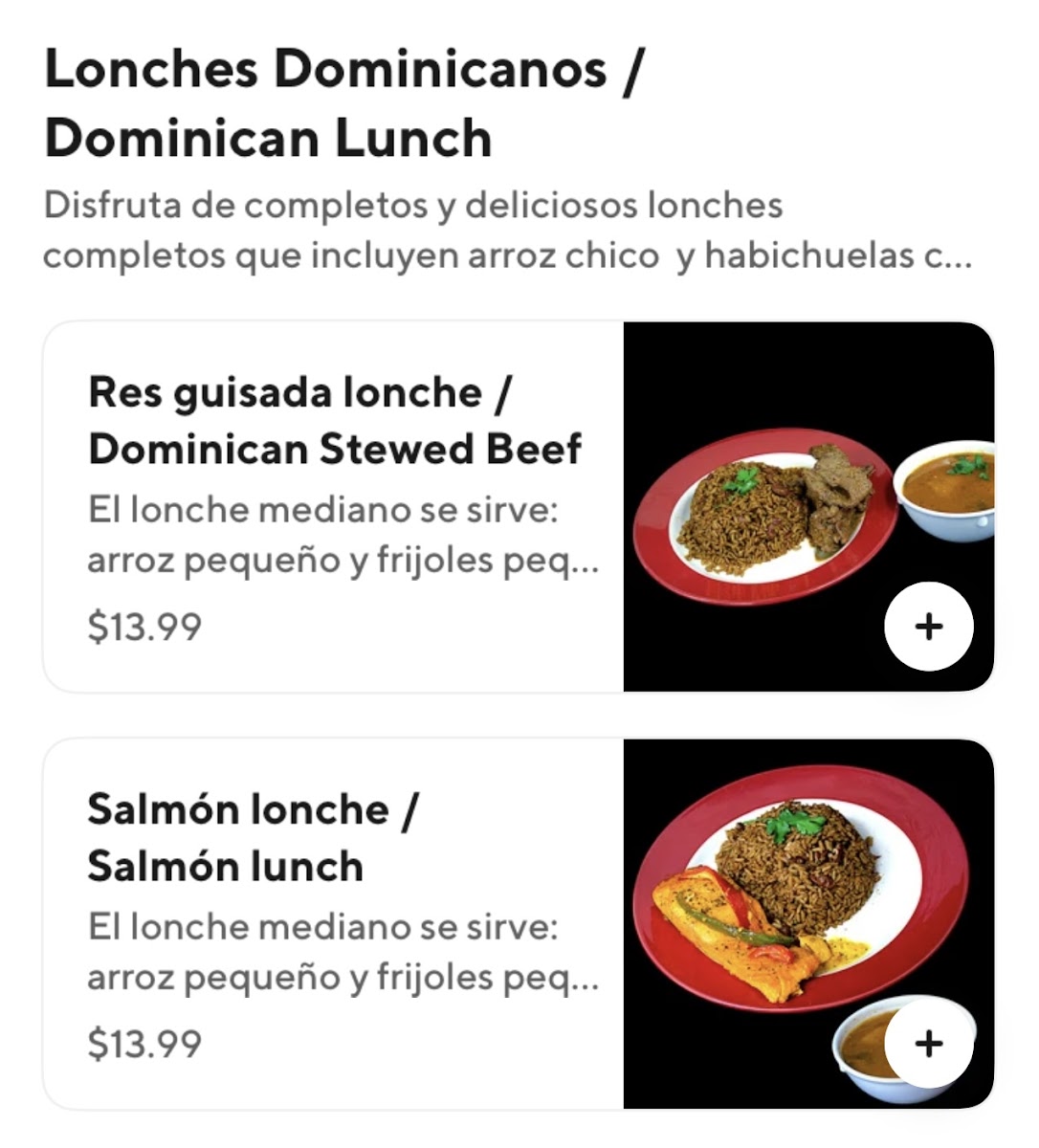1039x1148 pixels.
Task: Add Res guisada lonche to cart
Action: [x=928, y=627]
